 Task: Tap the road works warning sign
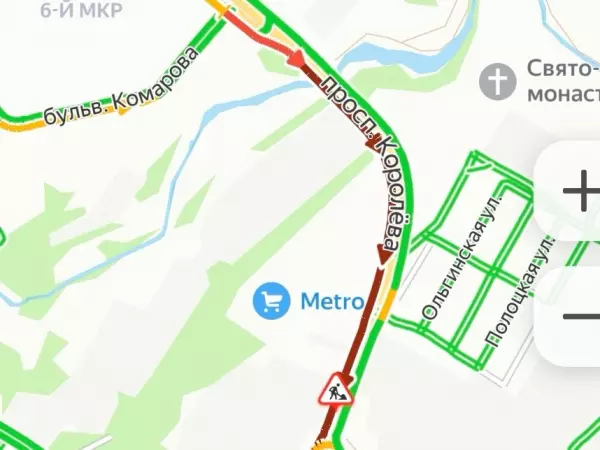click(335, 390)
